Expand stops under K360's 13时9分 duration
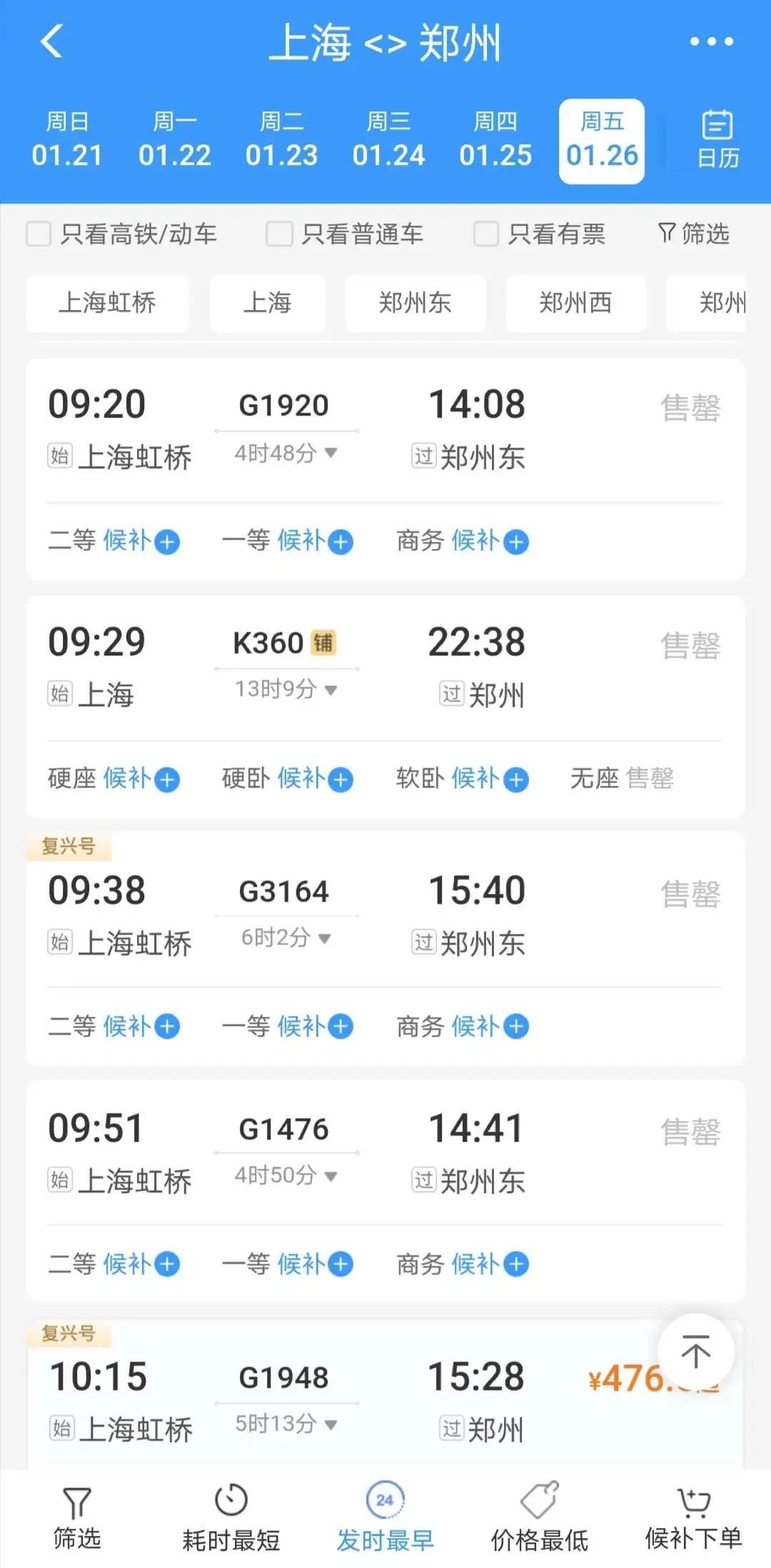 coord(286,690)
